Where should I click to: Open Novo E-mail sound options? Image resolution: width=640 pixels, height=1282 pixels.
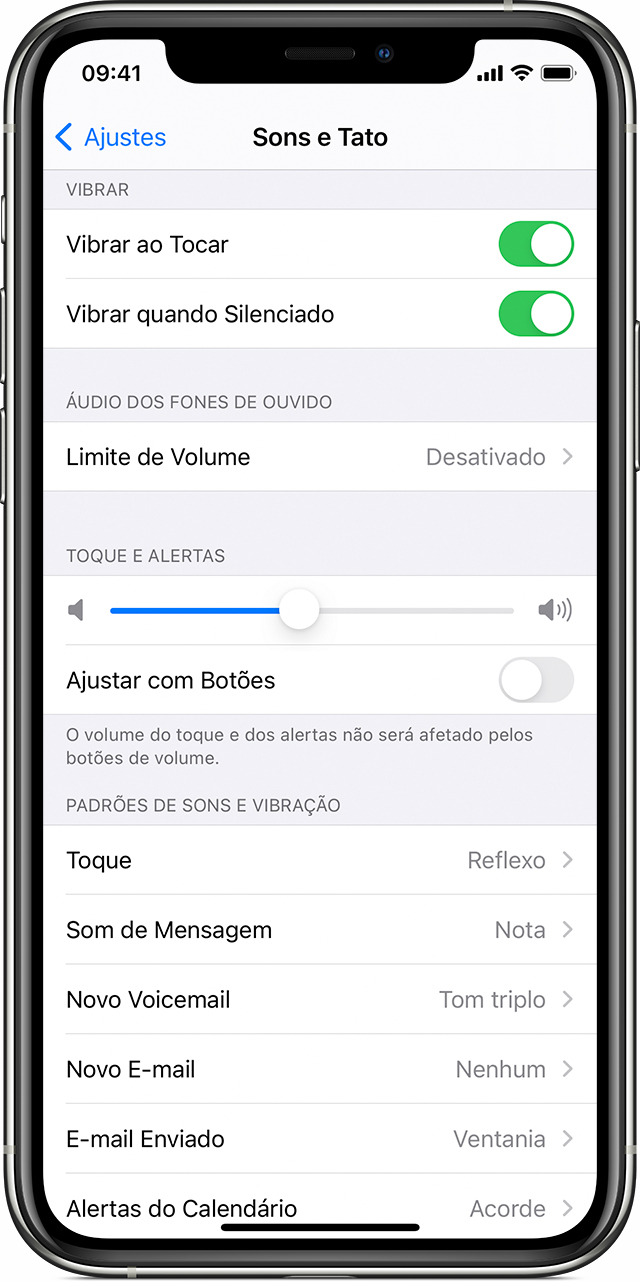tap(320, 1069)
